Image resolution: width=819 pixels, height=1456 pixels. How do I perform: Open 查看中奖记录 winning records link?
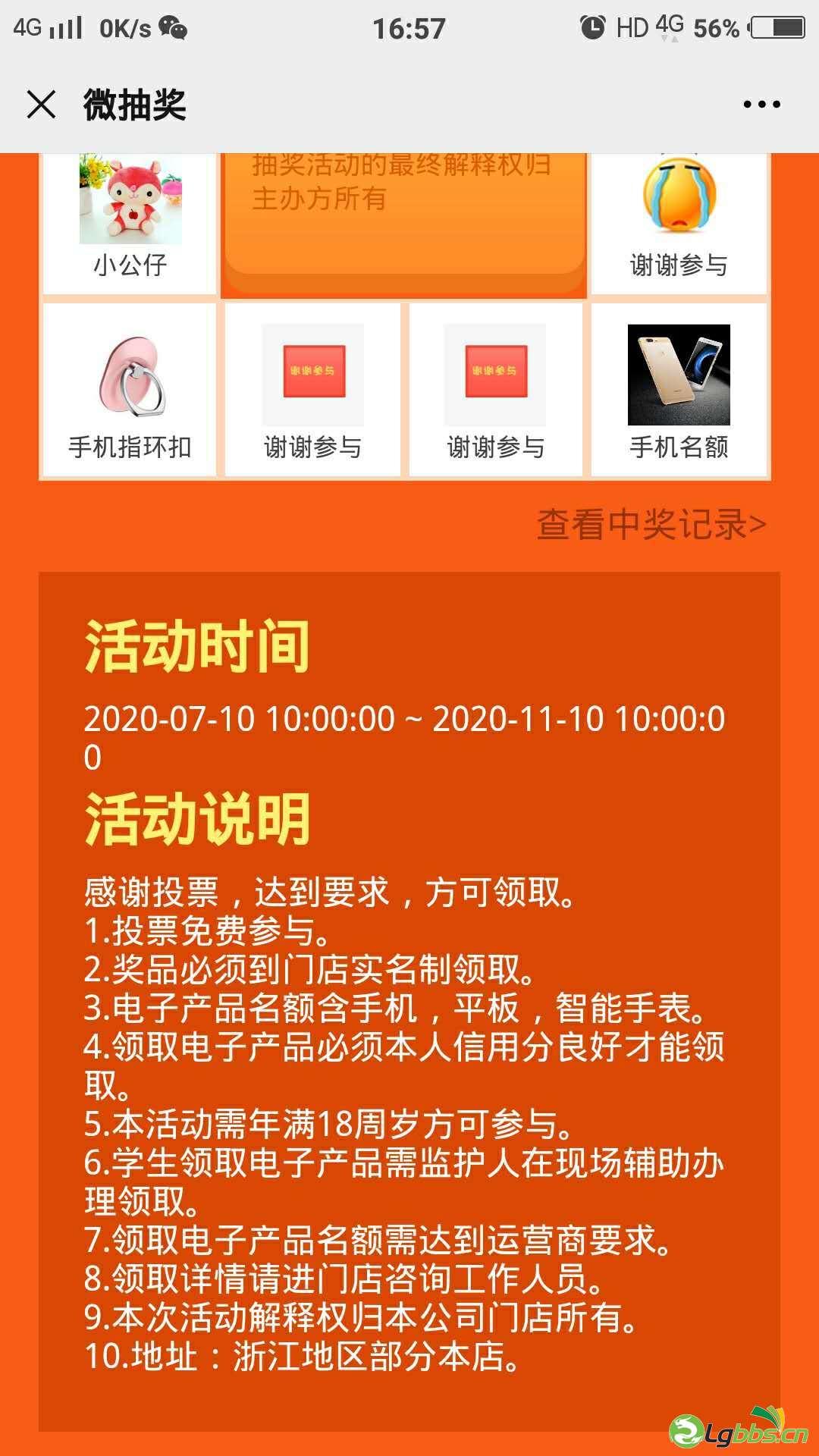tap(651, 525)
